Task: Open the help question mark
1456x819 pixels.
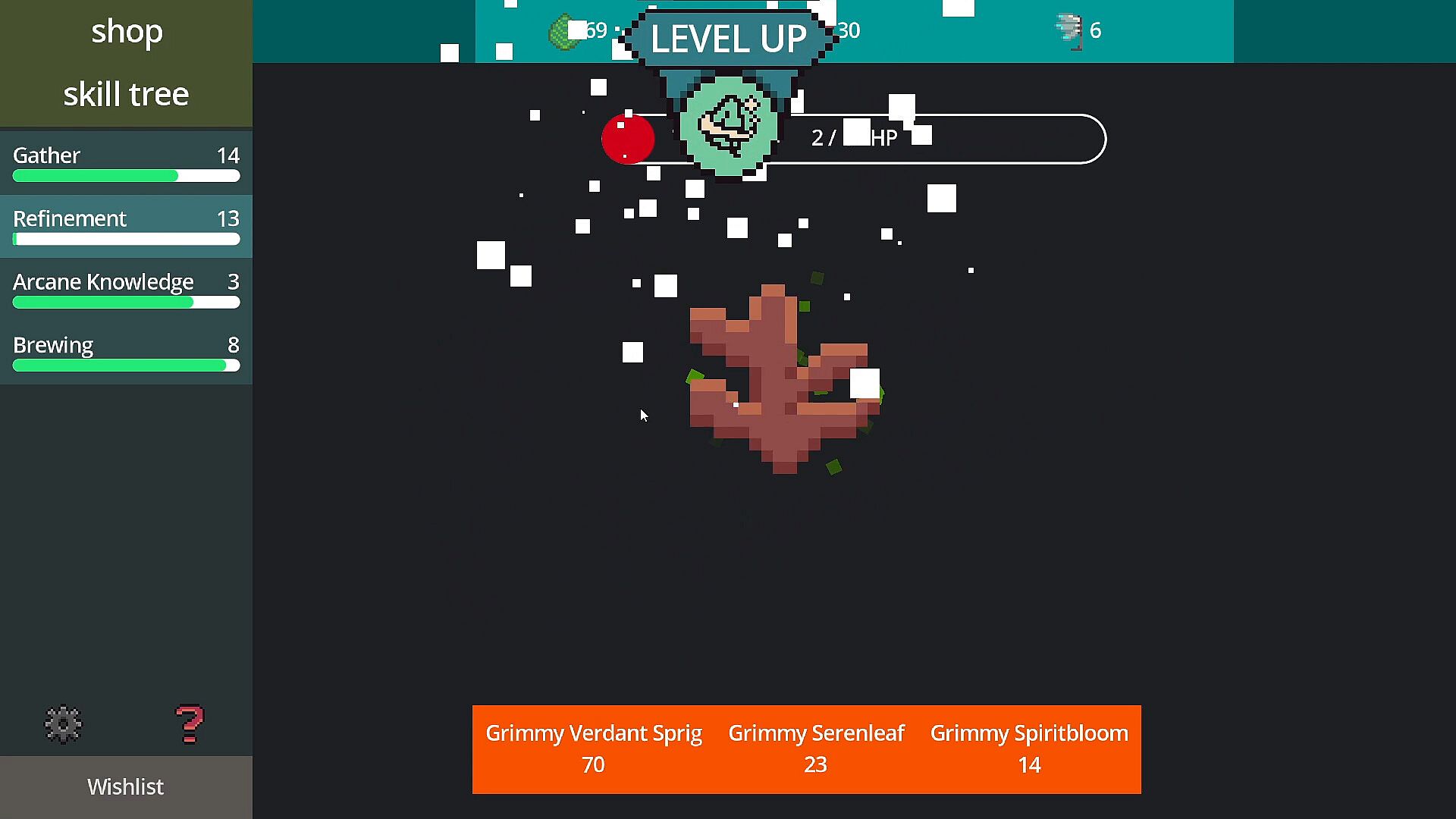Action: (189, 724)
